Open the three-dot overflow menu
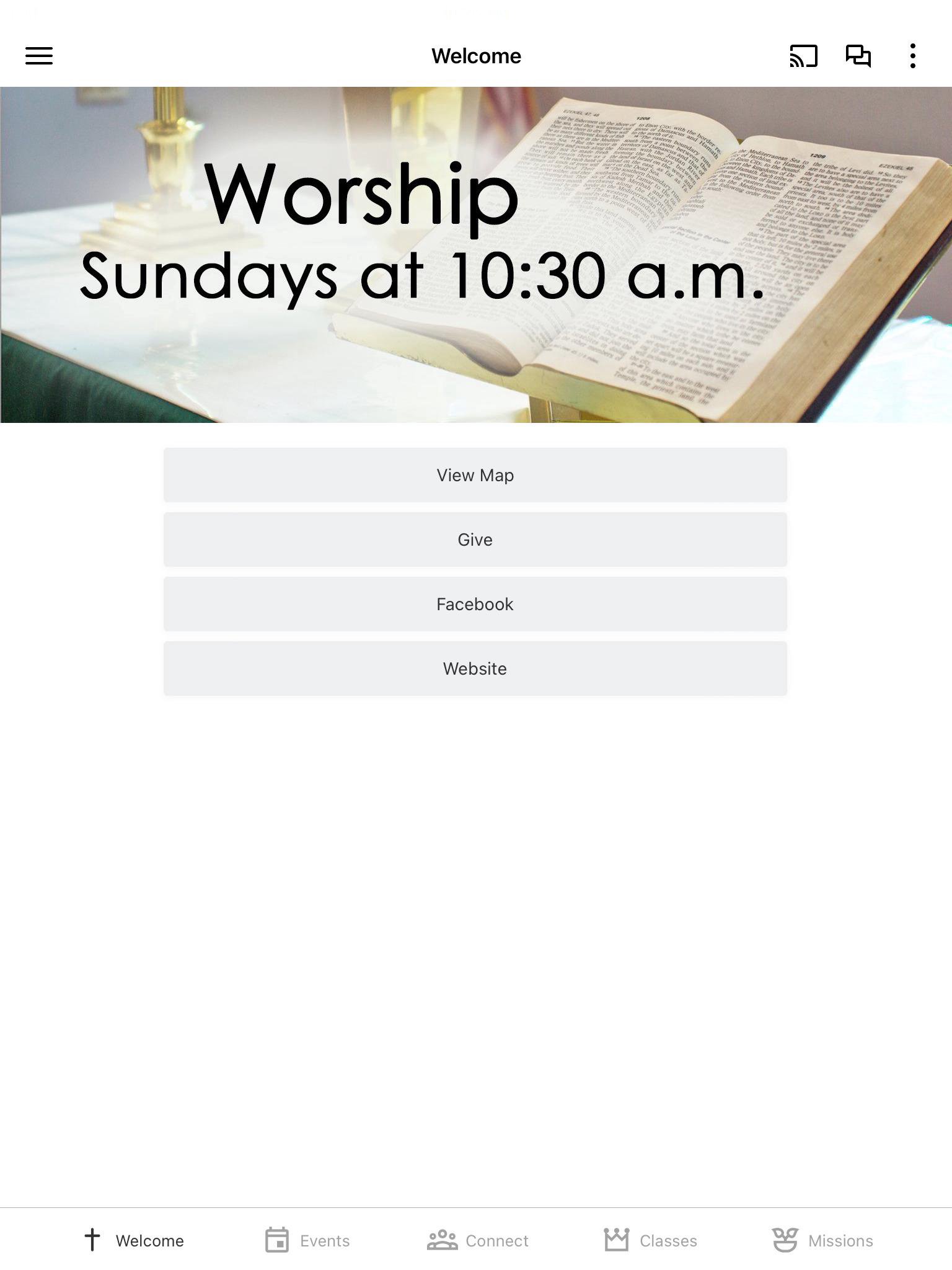The width and height of the screenshot is (952, 1270). click(912, 56)
